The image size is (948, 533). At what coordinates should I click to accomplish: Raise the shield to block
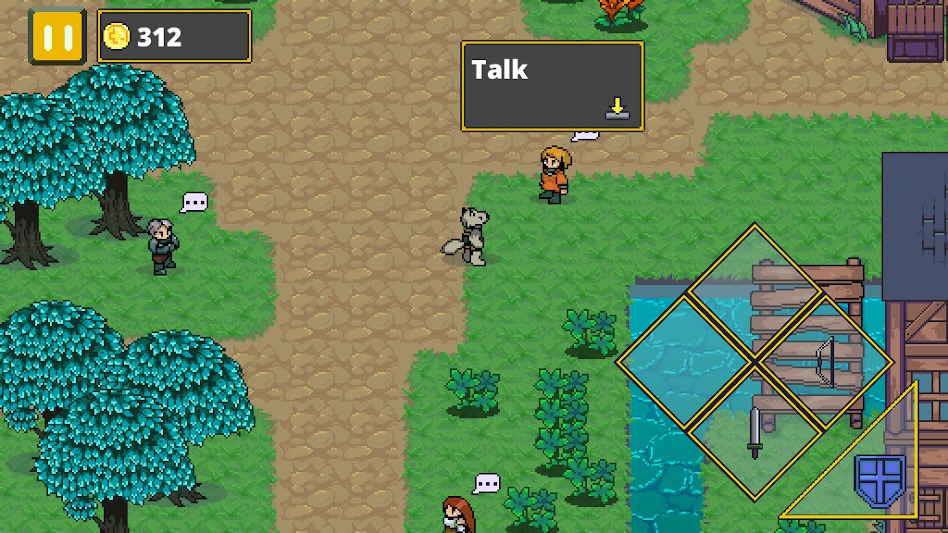pyautogui.click(x=880, y=479)
